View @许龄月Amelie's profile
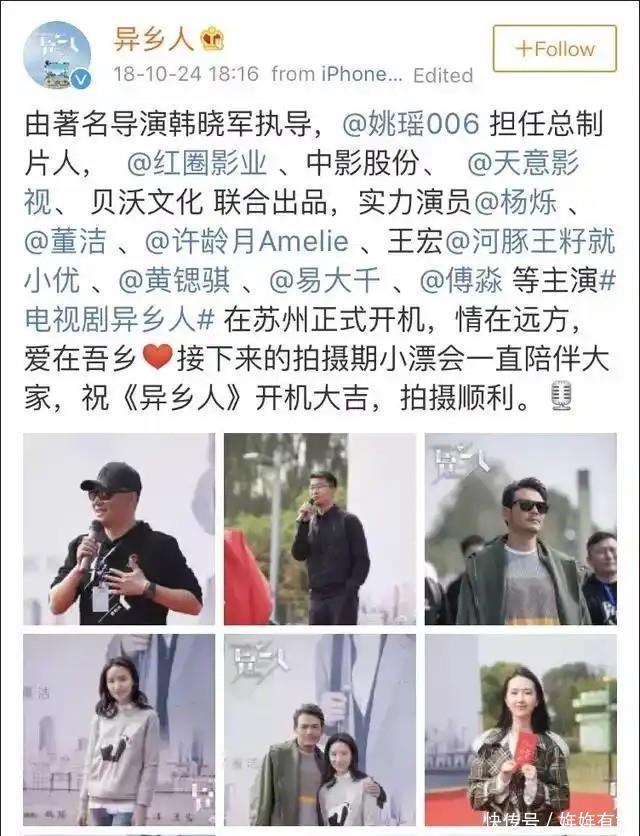The image size is (640, 836). (x=248, y=241)
